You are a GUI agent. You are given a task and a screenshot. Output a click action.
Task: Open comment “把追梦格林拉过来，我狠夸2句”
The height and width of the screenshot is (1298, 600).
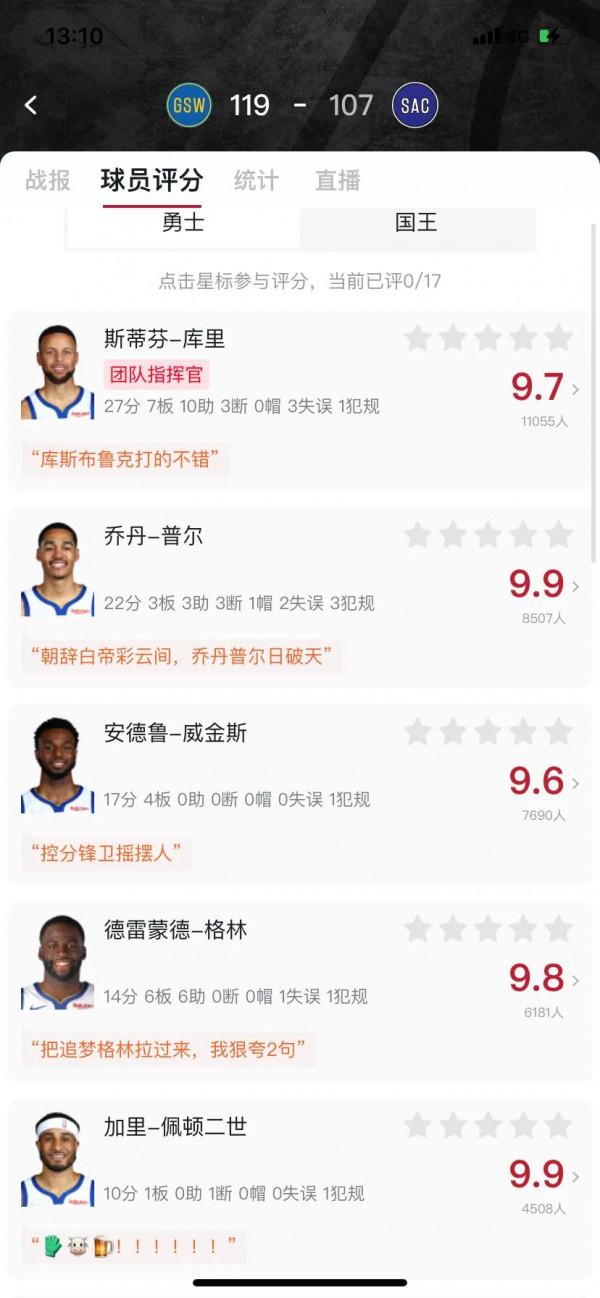pos(167,1050)
